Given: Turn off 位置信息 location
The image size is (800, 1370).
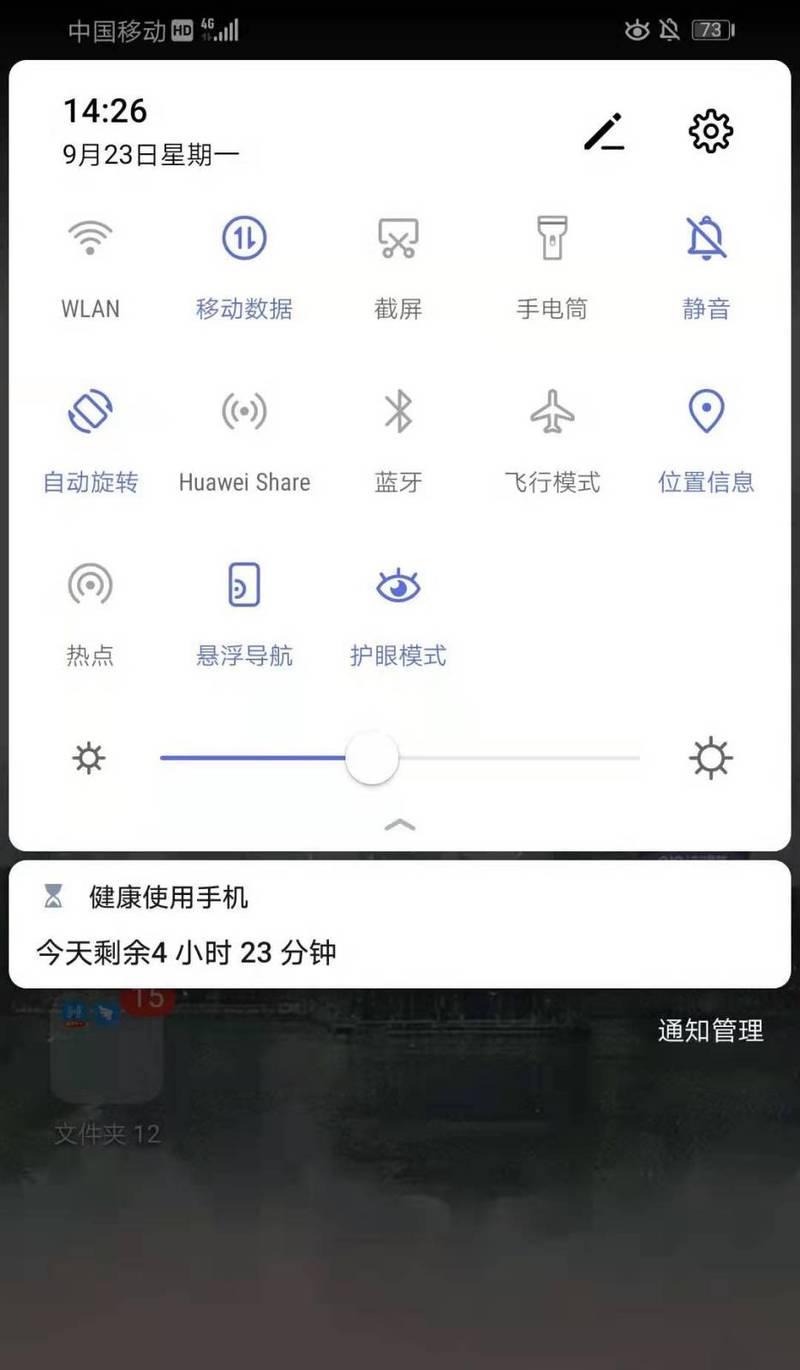Looking at the screenshot, I should [x=706, y=412].
